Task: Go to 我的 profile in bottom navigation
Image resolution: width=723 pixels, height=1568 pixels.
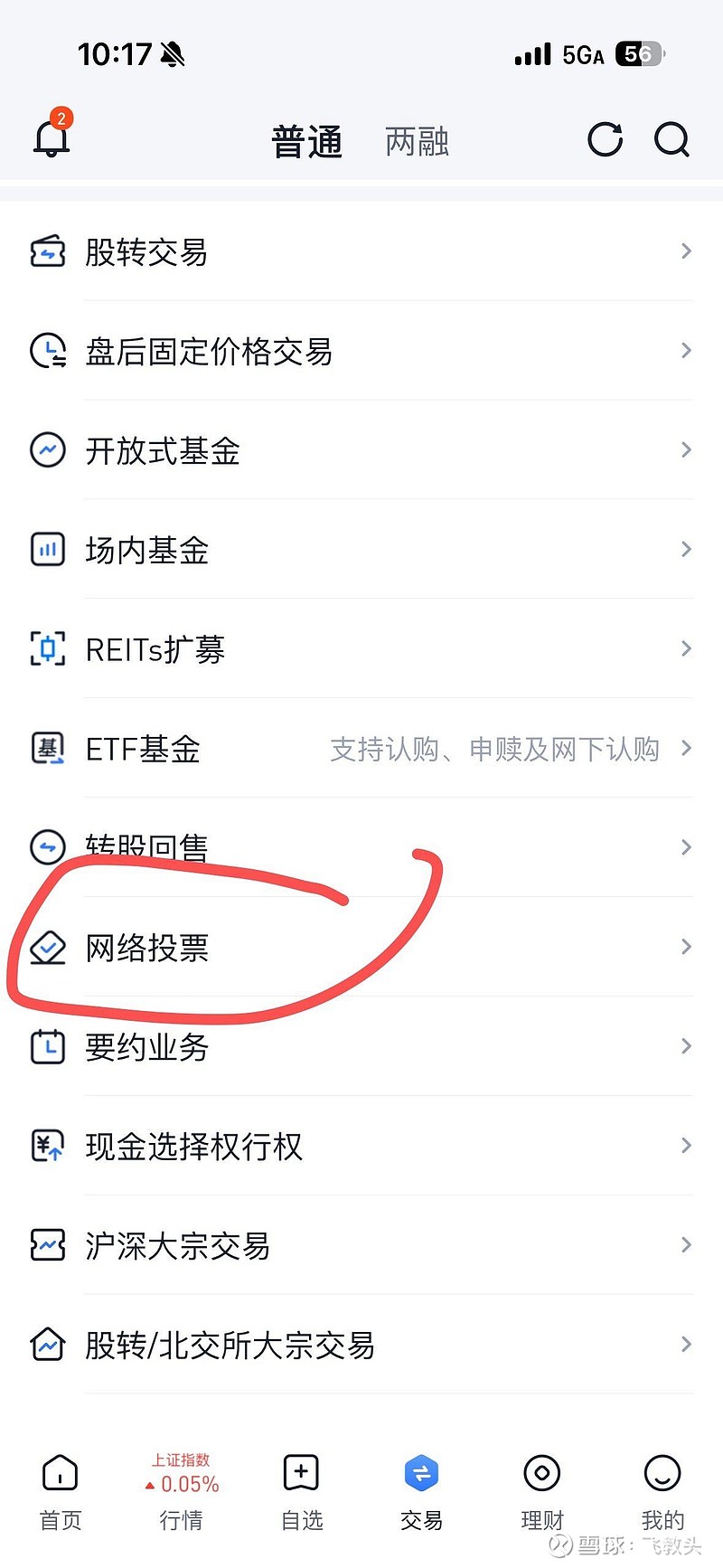Action: click(662, 1472)
